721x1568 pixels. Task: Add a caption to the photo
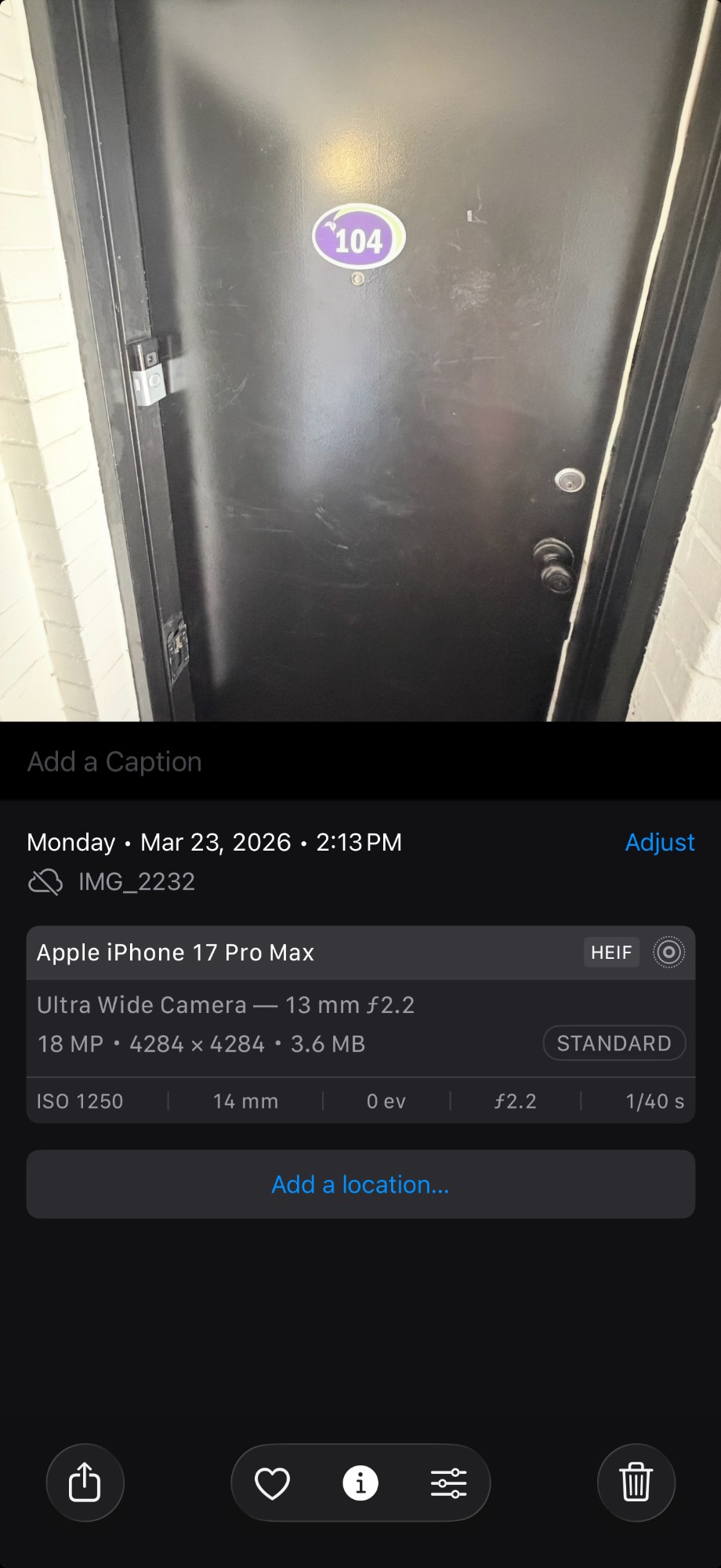click(x=114, y=761)
